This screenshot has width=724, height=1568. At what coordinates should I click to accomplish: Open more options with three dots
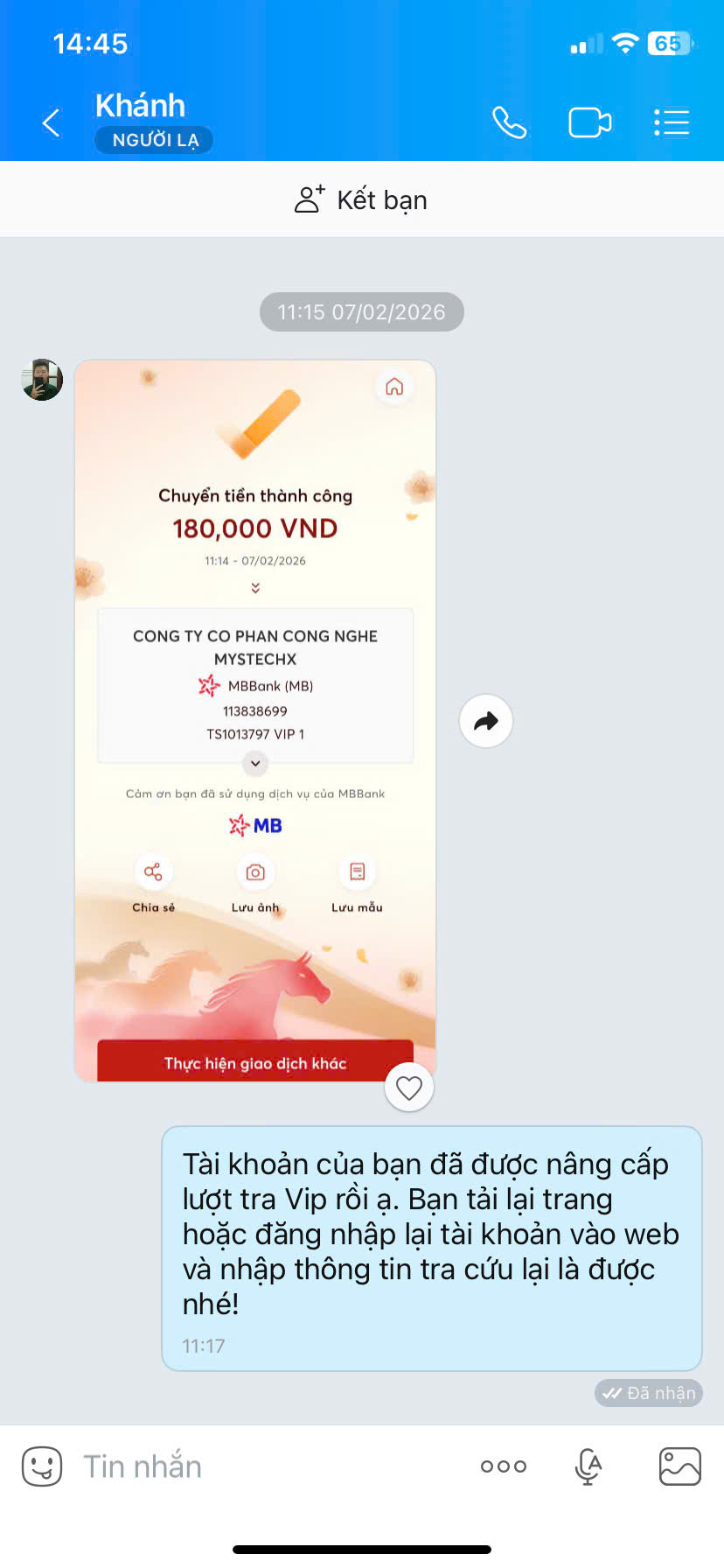point(504,1466)
